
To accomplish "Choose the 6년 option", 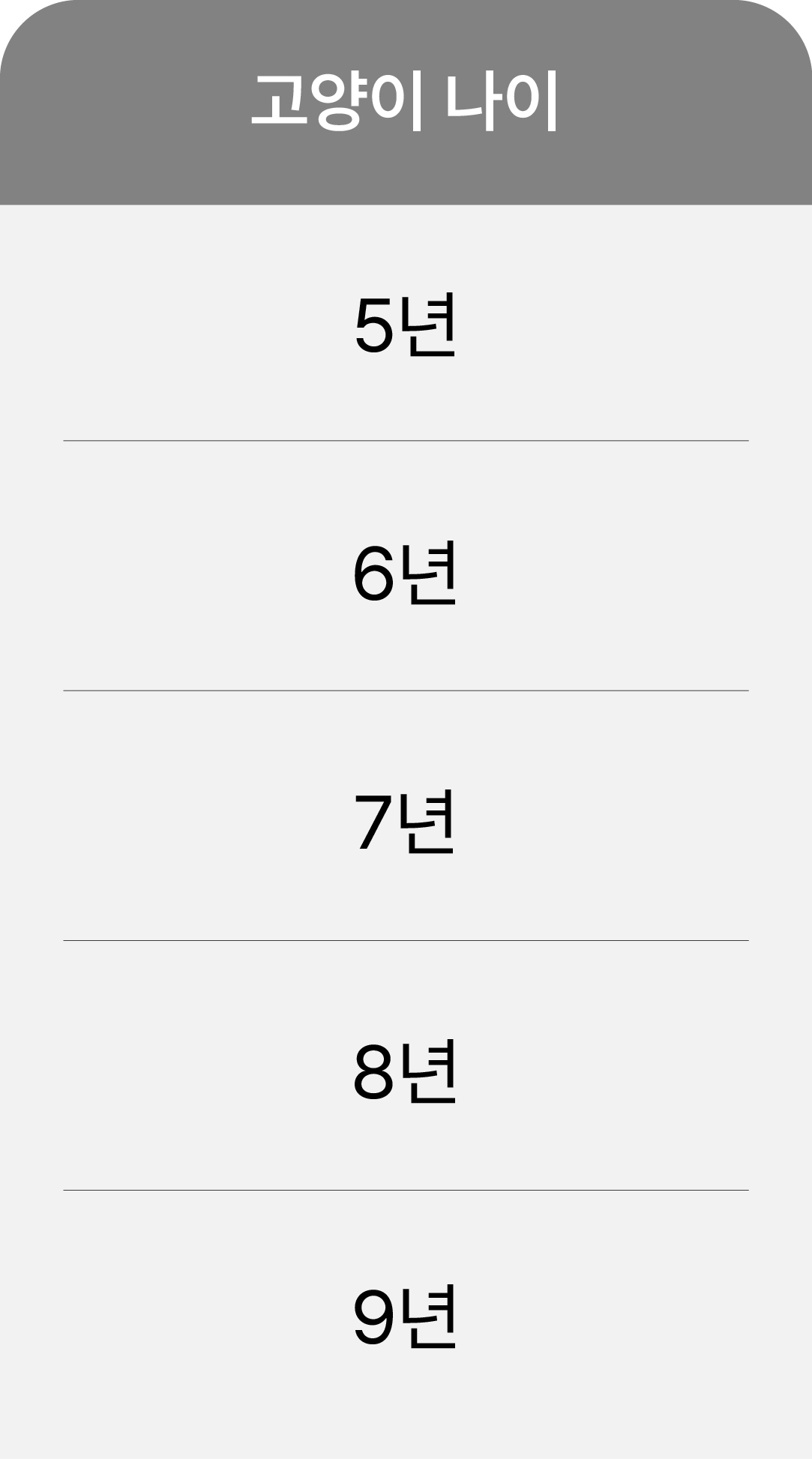I will click(406, 566).
